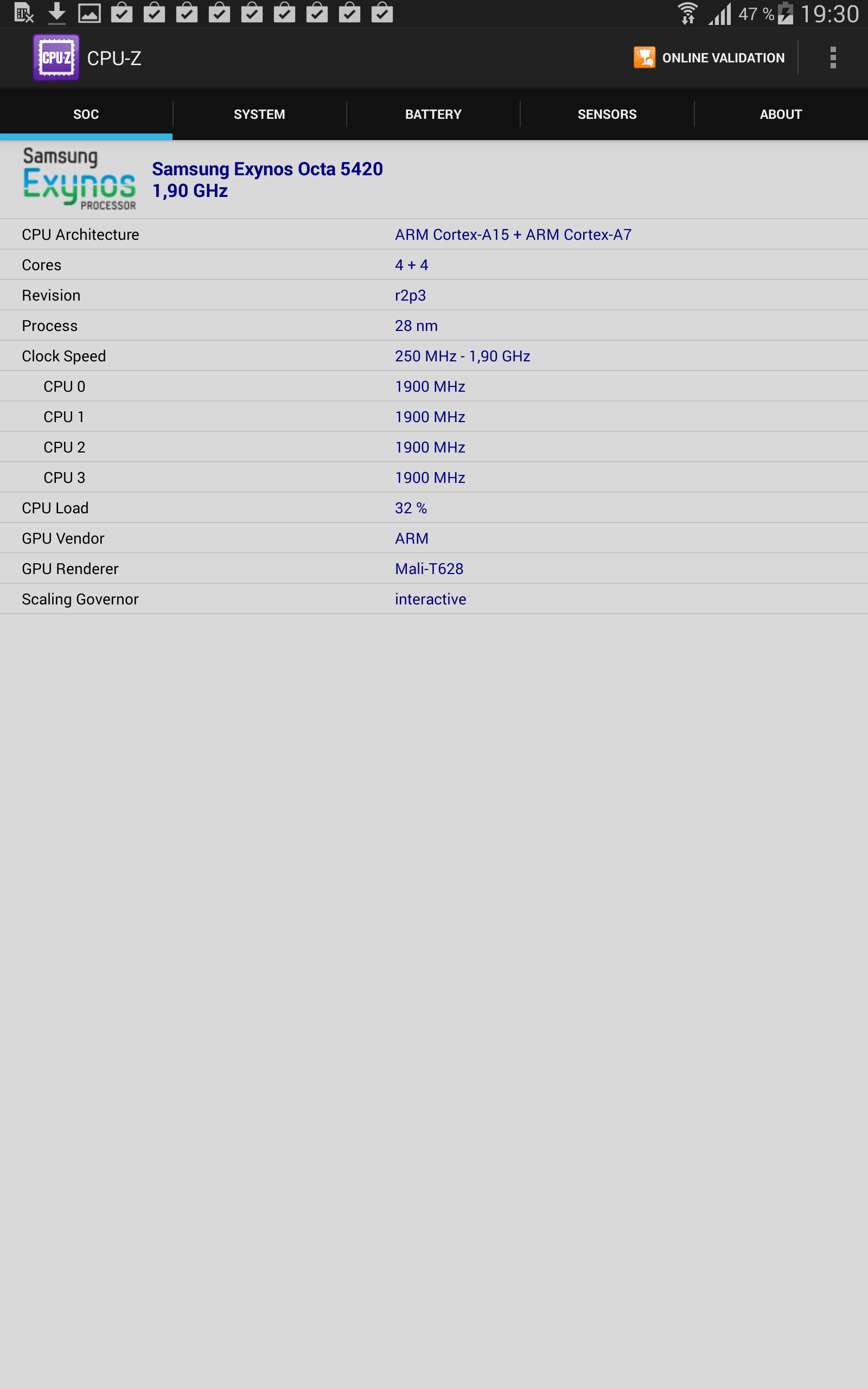Open the overflow menu

pyautogui.click(x=832, y=58)
